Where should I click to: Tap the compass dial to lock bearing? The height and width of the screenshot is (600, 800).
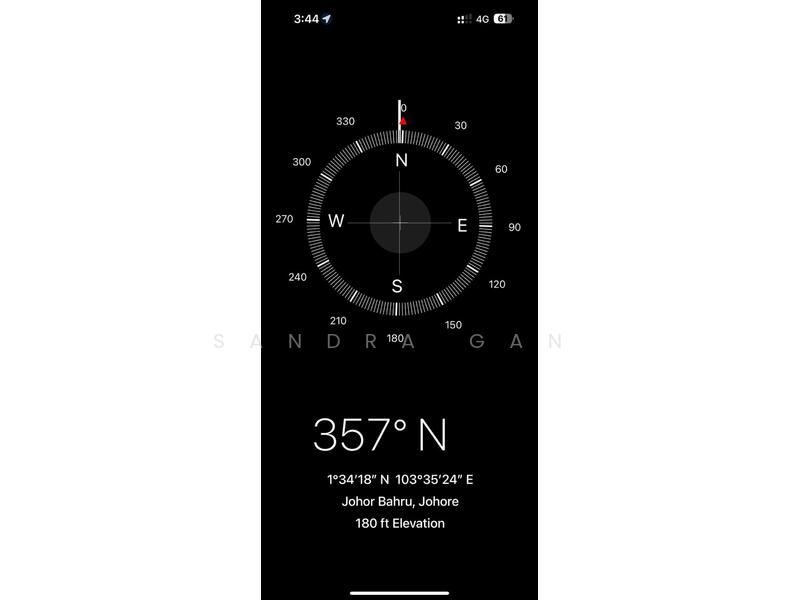[x=399, y=223]
